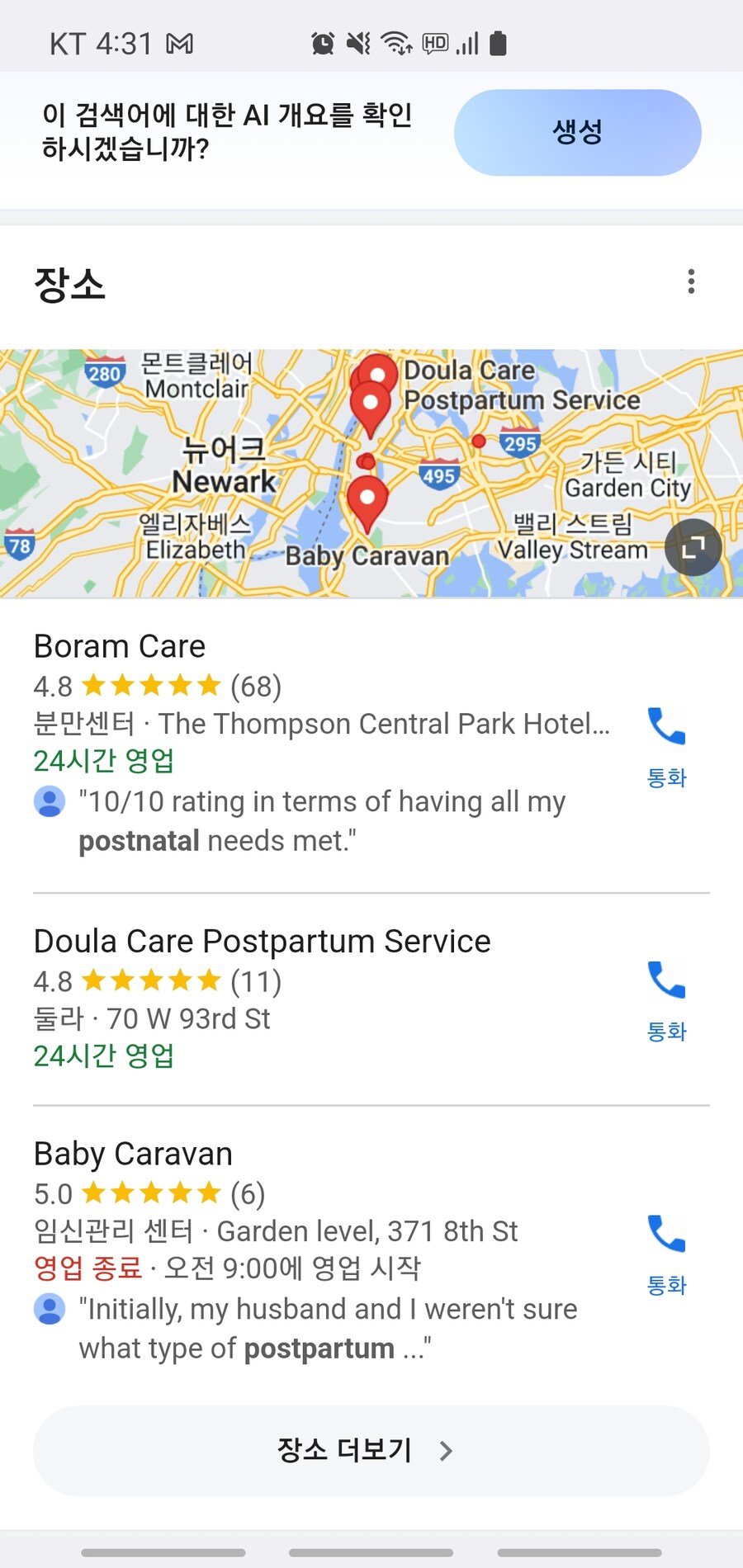Open the overflow menu beside 장소
743x1568 pixels.
pos(691,281)
